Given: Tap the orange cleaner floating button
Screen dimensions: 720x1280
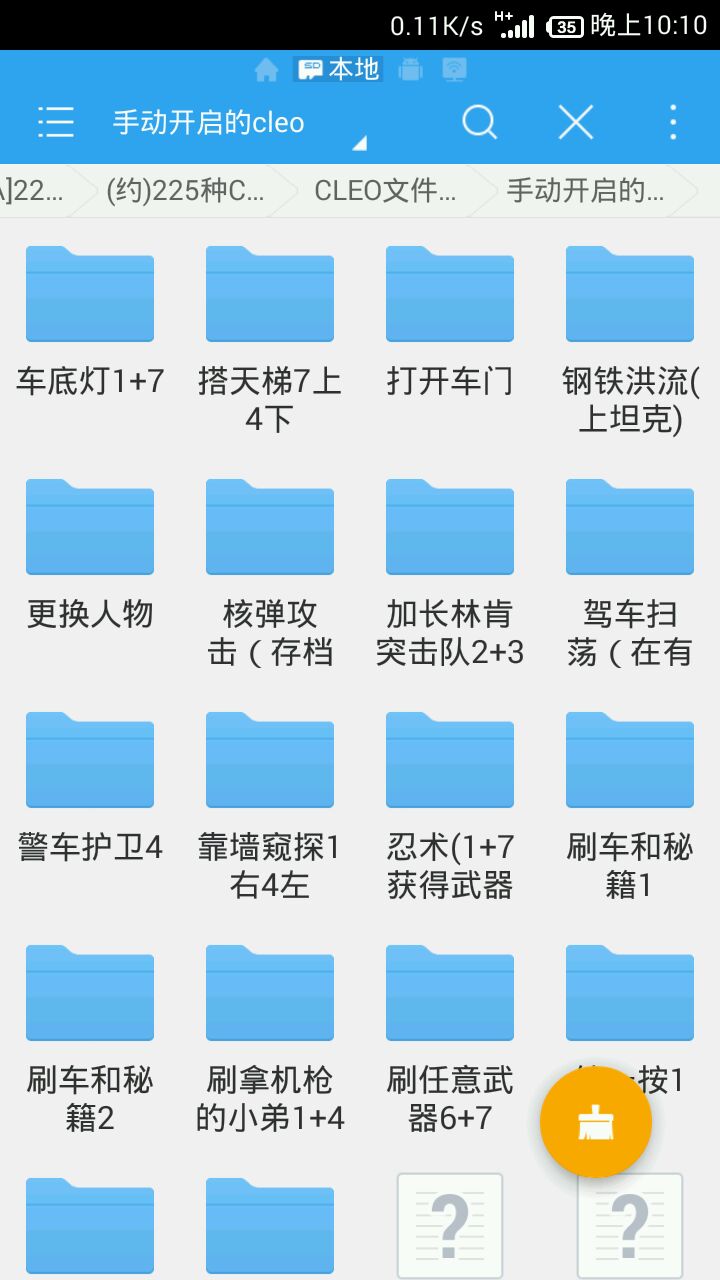Looking at the screenshot, I should click(596, 1122).
